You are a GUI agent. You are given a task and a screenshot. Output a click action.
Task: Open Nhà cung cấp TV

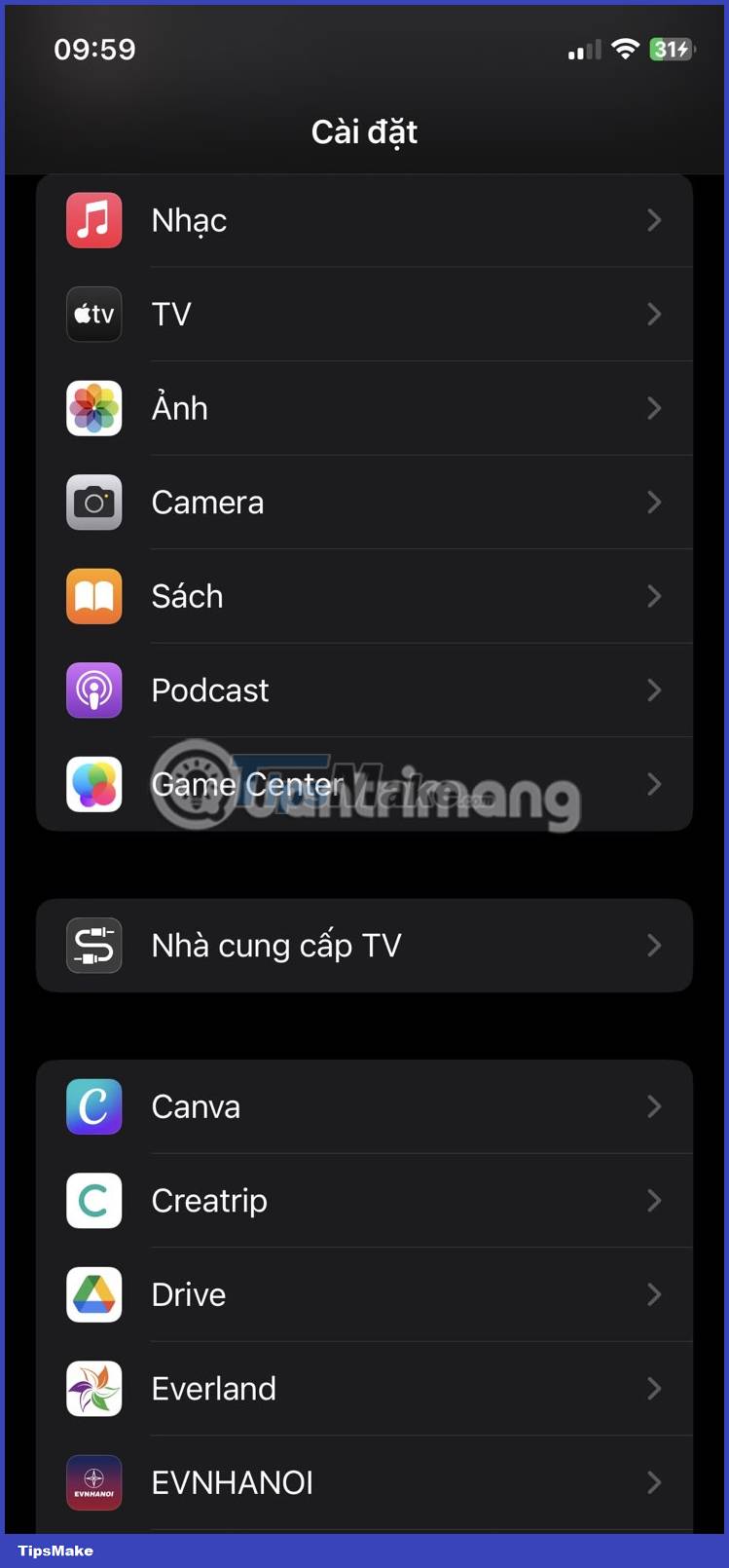point(364,946)
